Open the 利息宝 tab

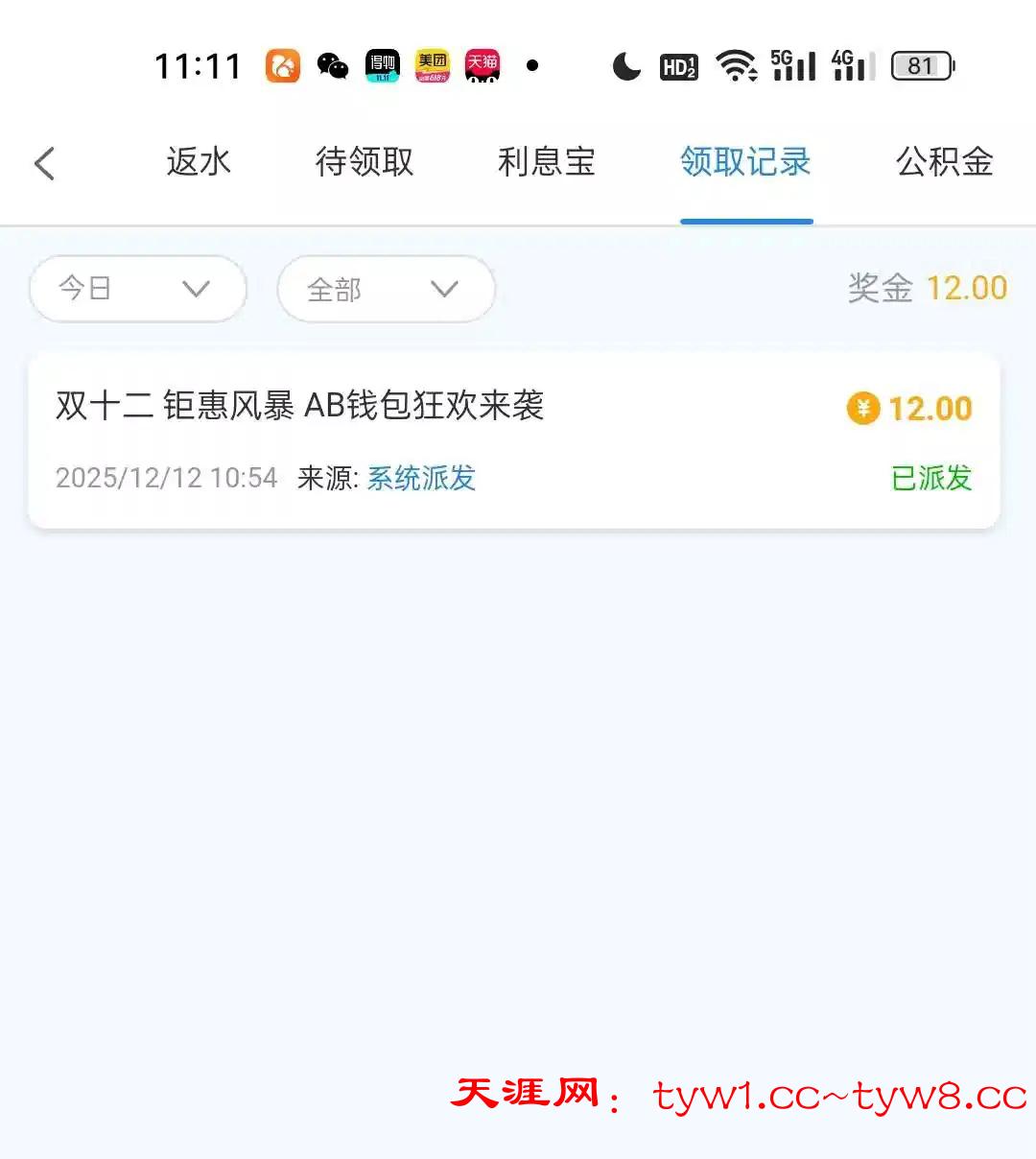[x=546, y=162]
